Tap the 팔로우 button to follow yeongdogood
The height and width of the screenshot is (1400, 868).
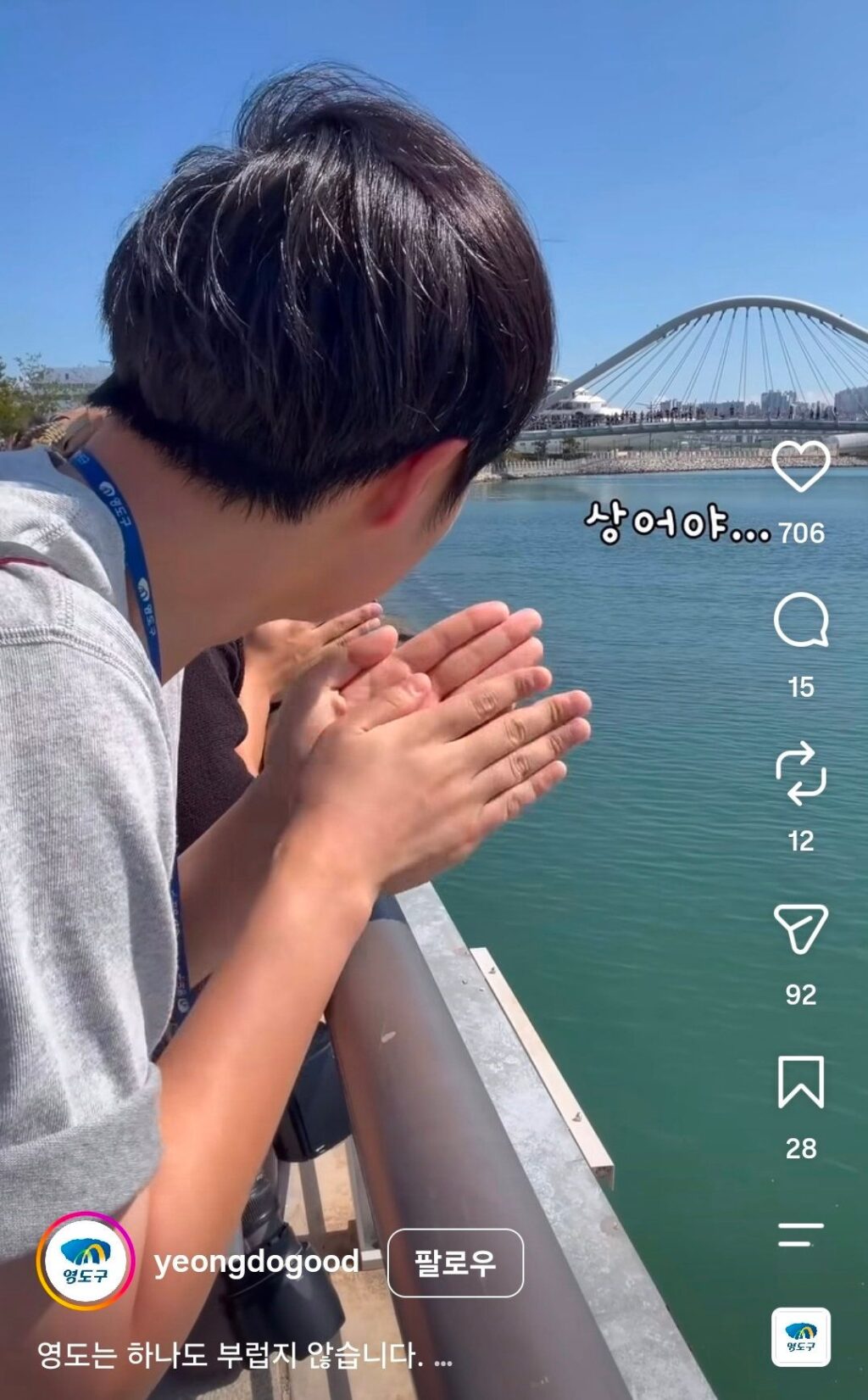tap(455, 1263)
